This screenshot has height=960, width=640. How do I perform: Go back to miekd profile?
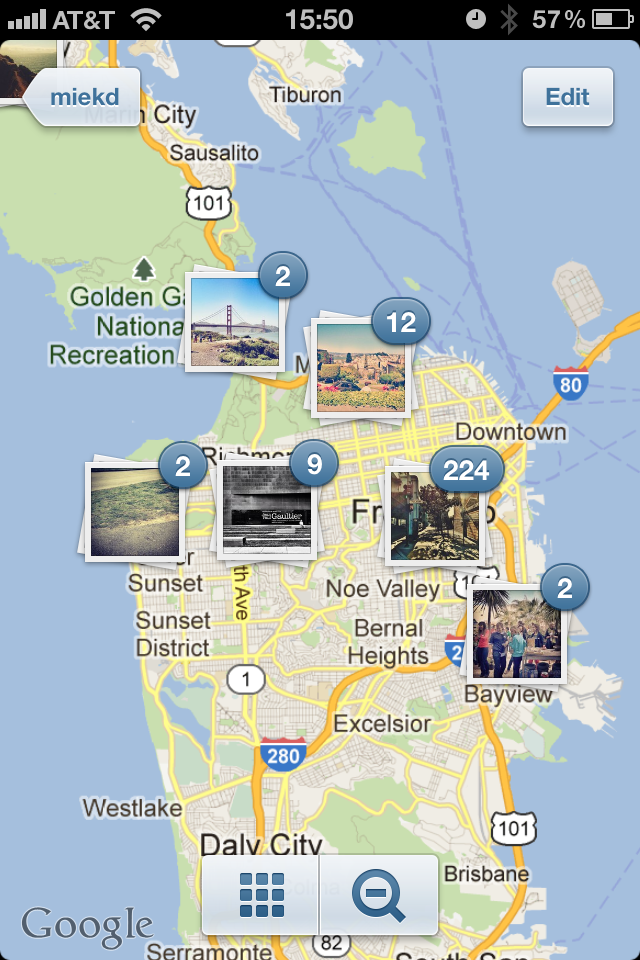click(x=82, y=97)
